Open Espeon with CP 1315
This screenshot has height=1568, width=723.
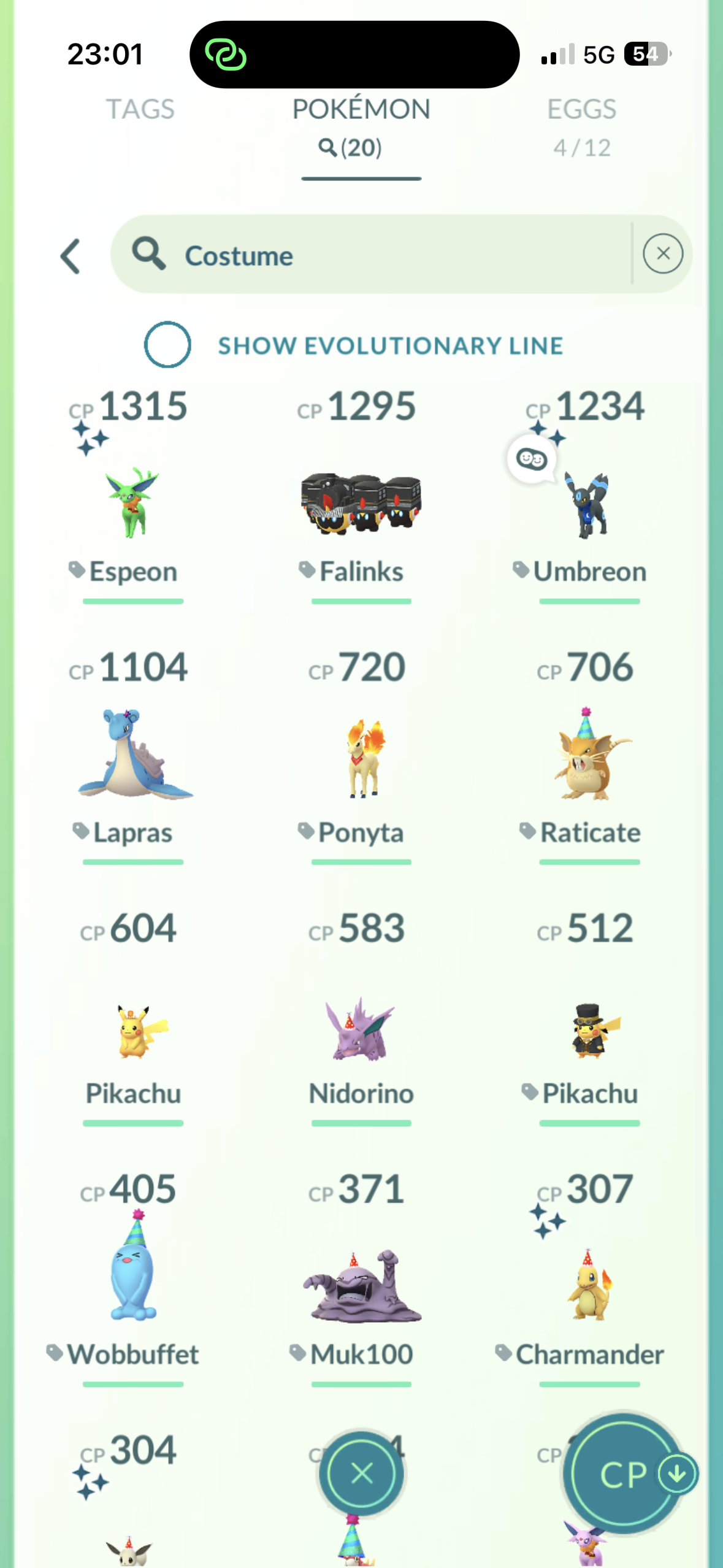click(132, 503)
